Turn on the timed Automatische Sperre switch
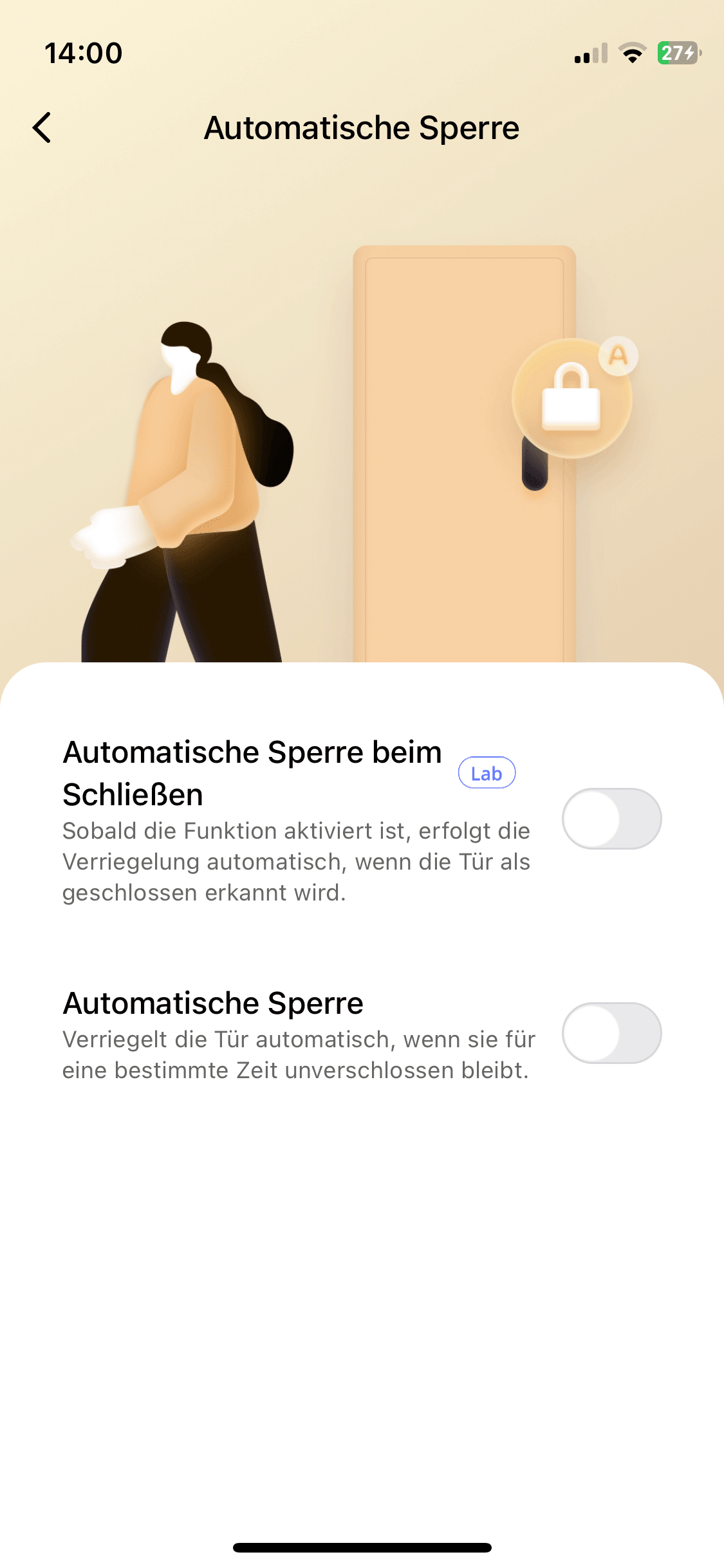 point(611,1033)
